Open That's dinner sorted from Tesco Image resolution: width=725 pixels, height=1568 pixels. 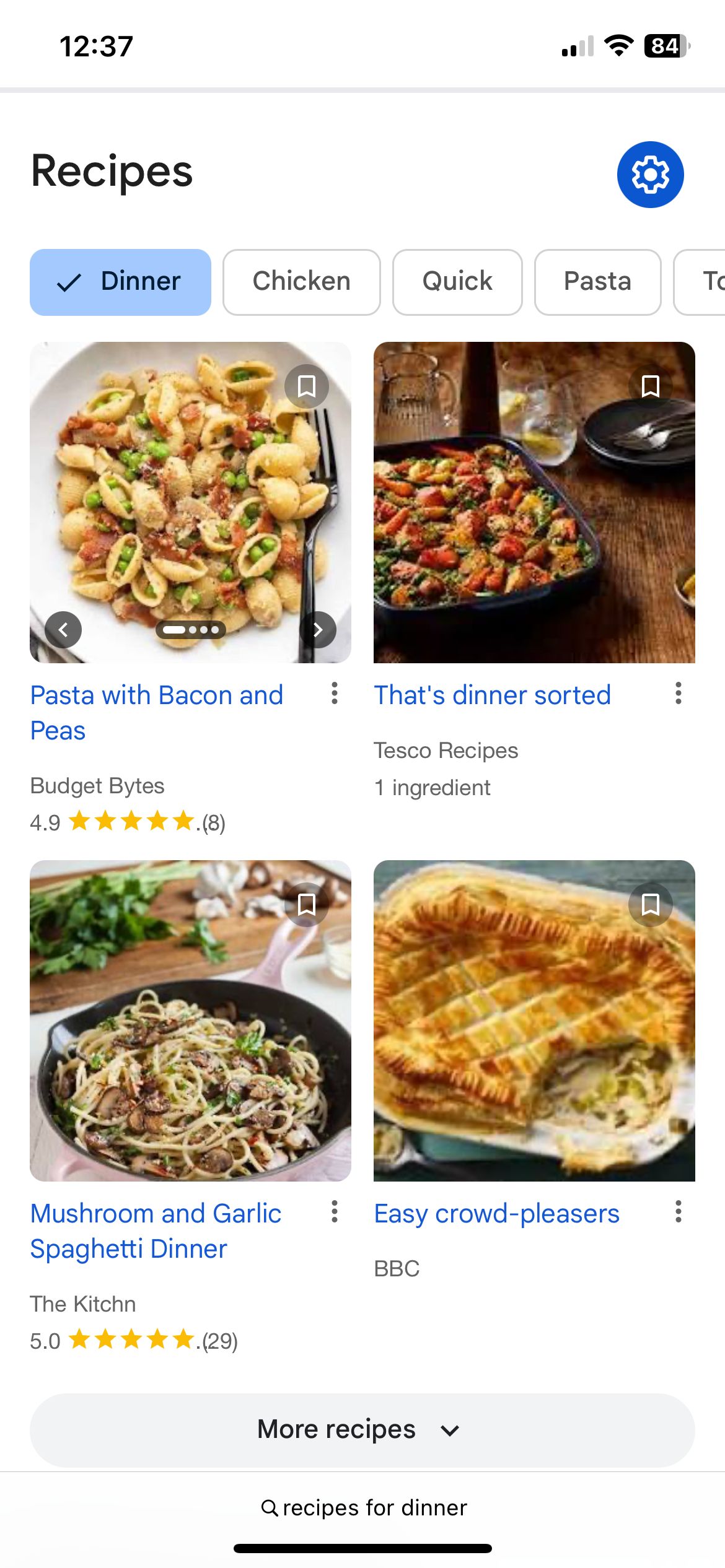[x=493, y=695]
